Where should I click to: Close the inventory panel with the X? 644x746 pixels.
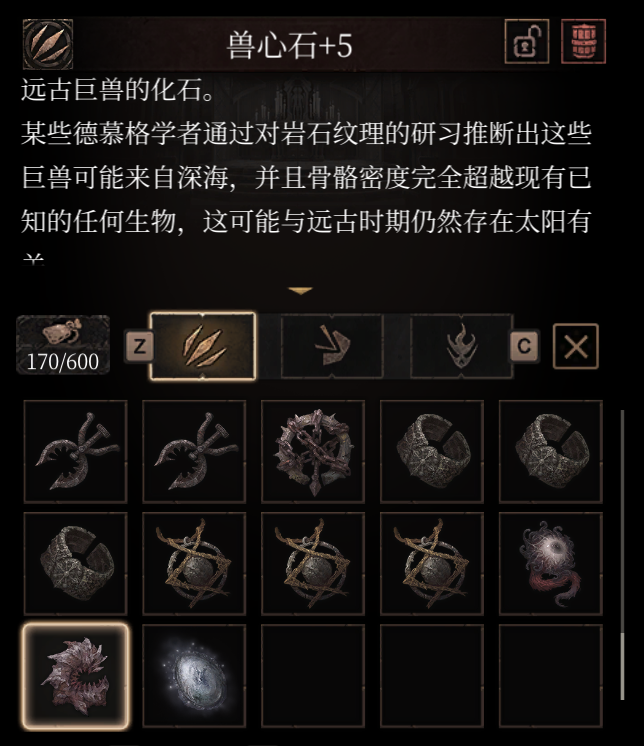576,346
